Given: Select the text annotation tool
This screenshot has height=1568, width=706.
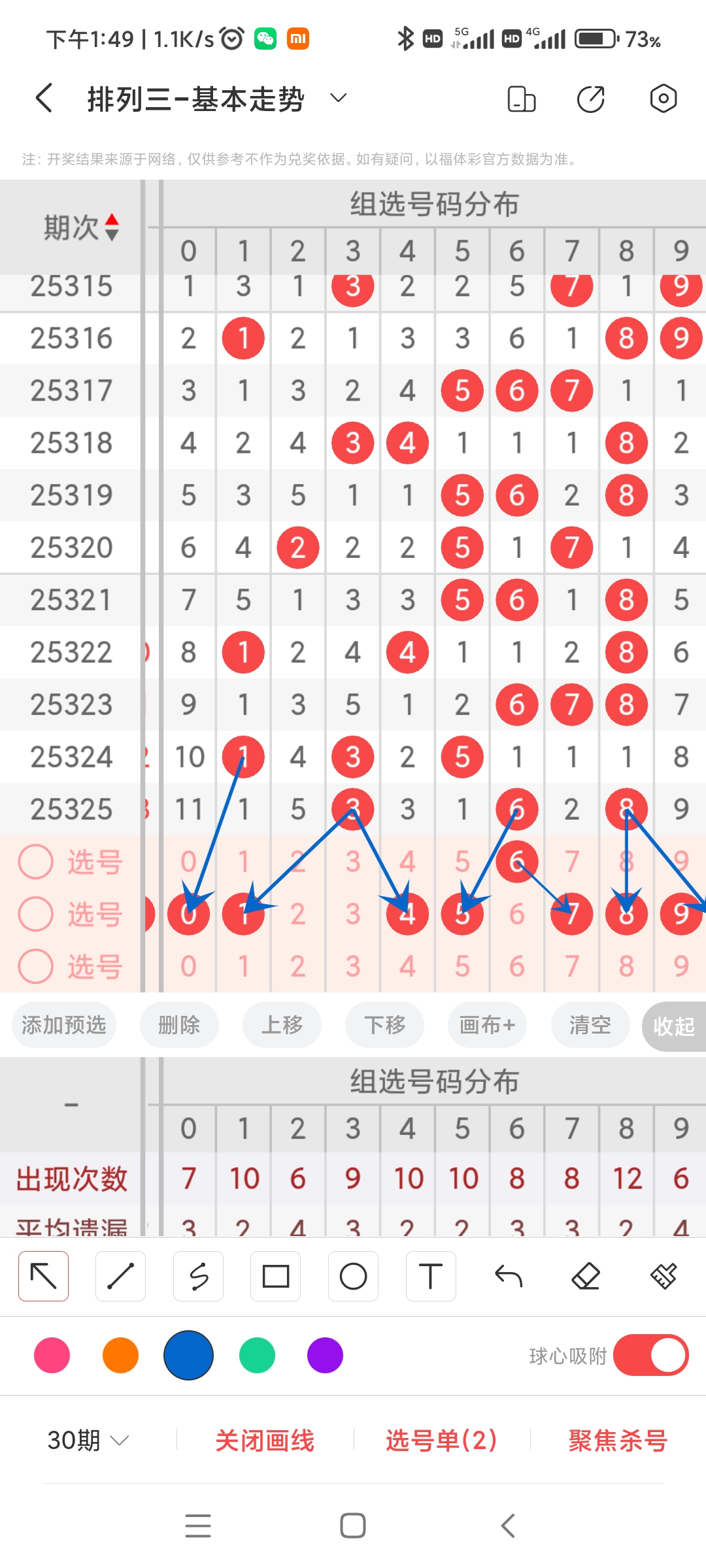Looking at the screenshot, I should tap(430, 1275).
